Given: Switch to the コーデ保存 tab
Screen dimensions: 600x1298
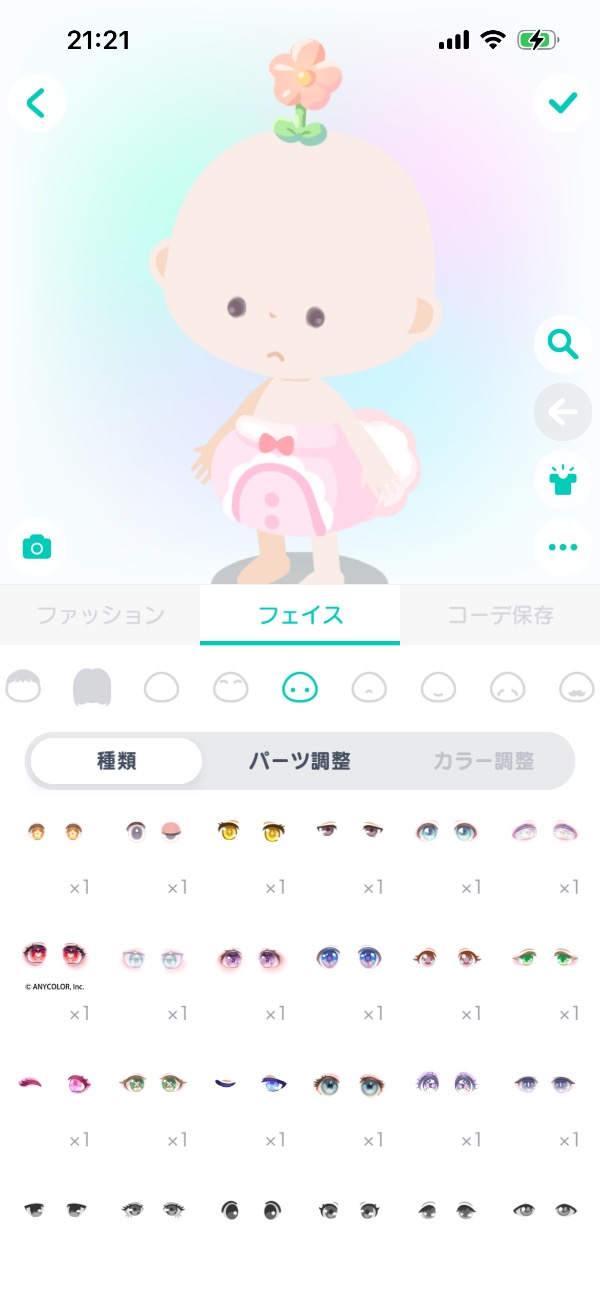Looking at the screenshot, I should [500, 615].
